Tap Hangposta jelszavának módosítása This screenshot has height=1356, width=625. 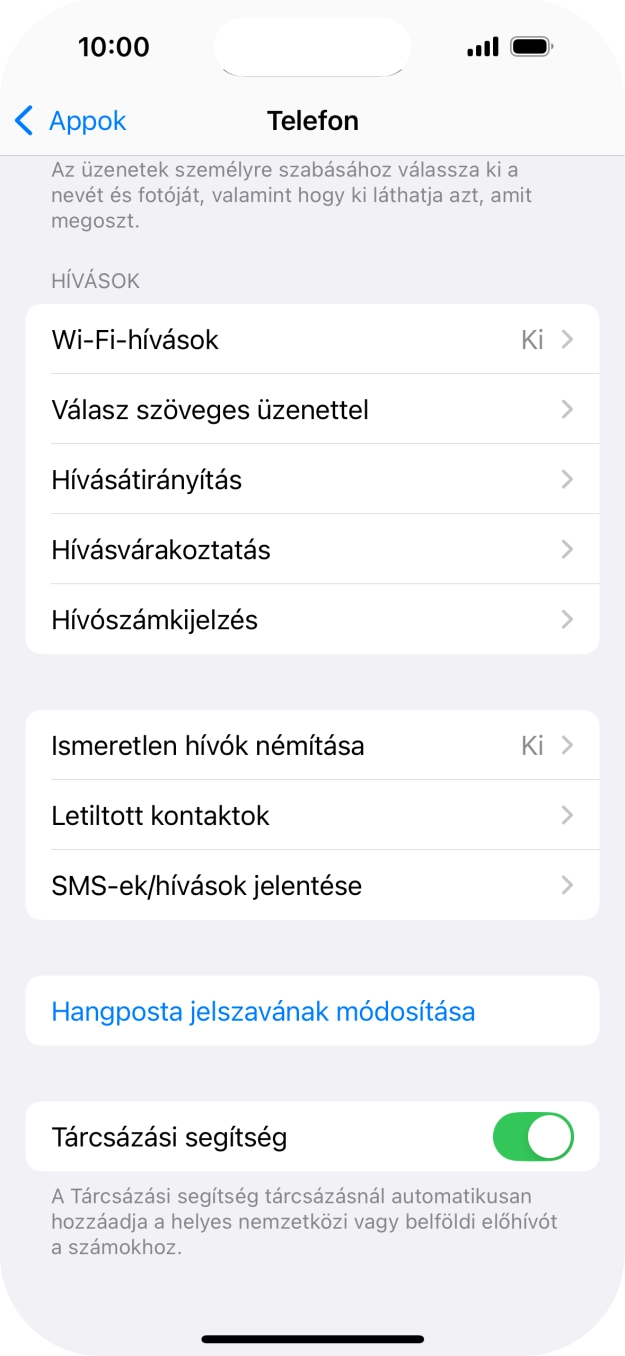point(263,1012)
